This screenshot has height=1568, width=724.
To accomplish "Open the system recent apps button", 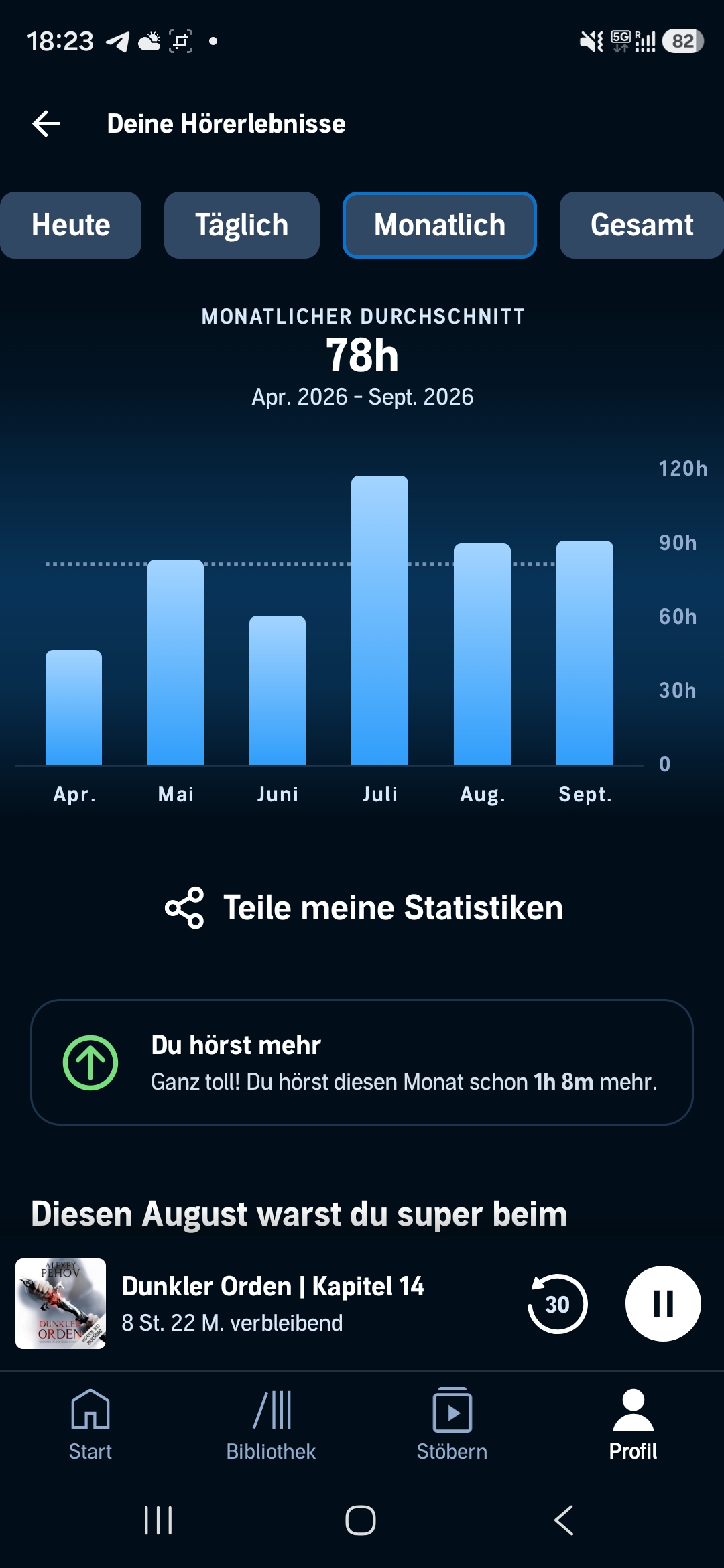I will [158, 1520].
